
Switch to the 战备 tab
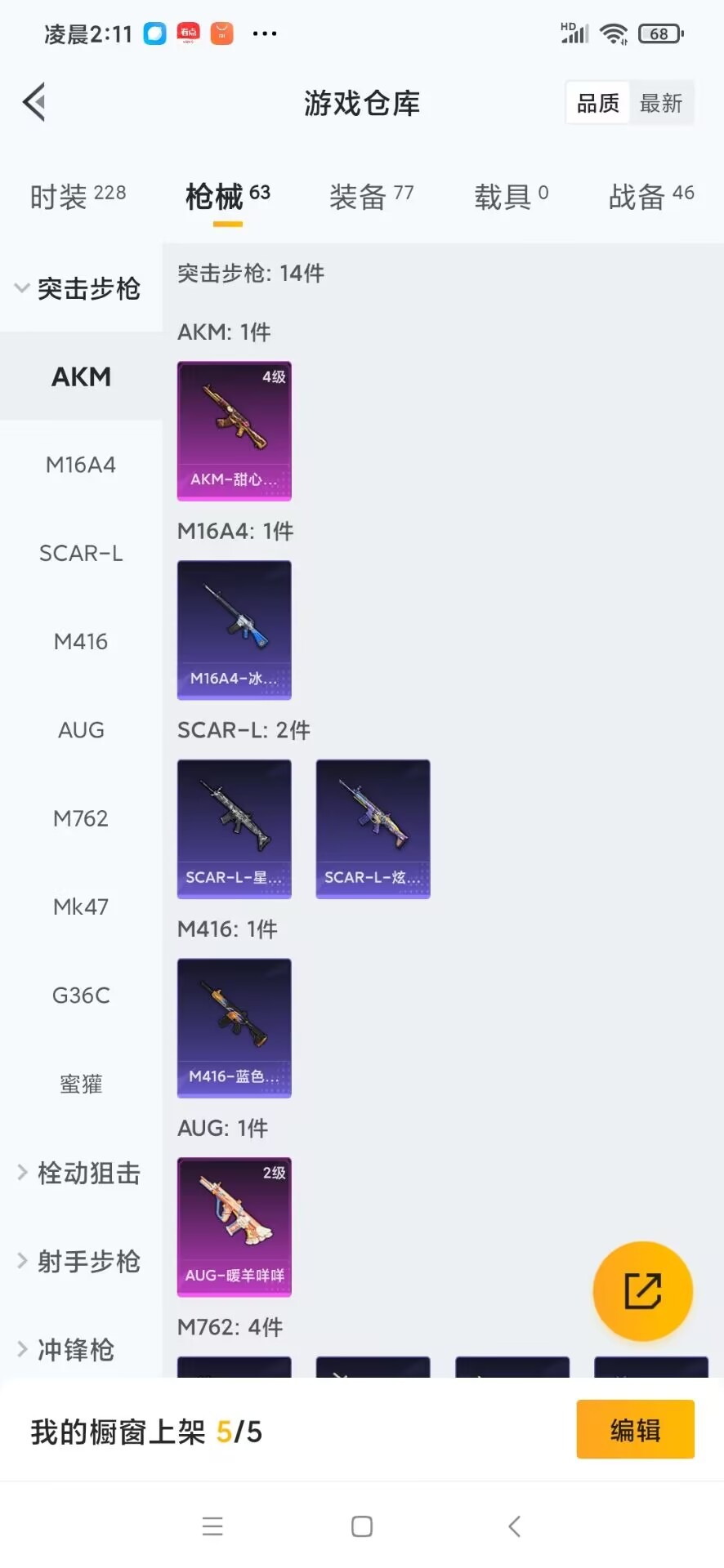click(x=650, y=197)
